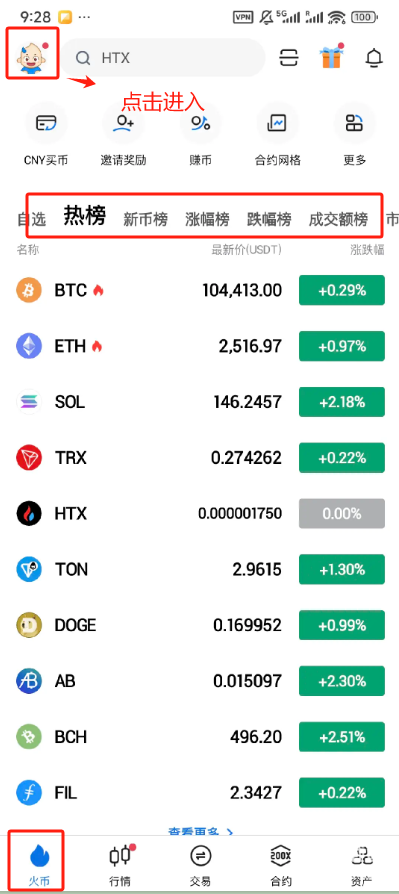The image size is (399, 894).
Task: Select the 成交额榜 tab
Action: click(x=338, y=219)
